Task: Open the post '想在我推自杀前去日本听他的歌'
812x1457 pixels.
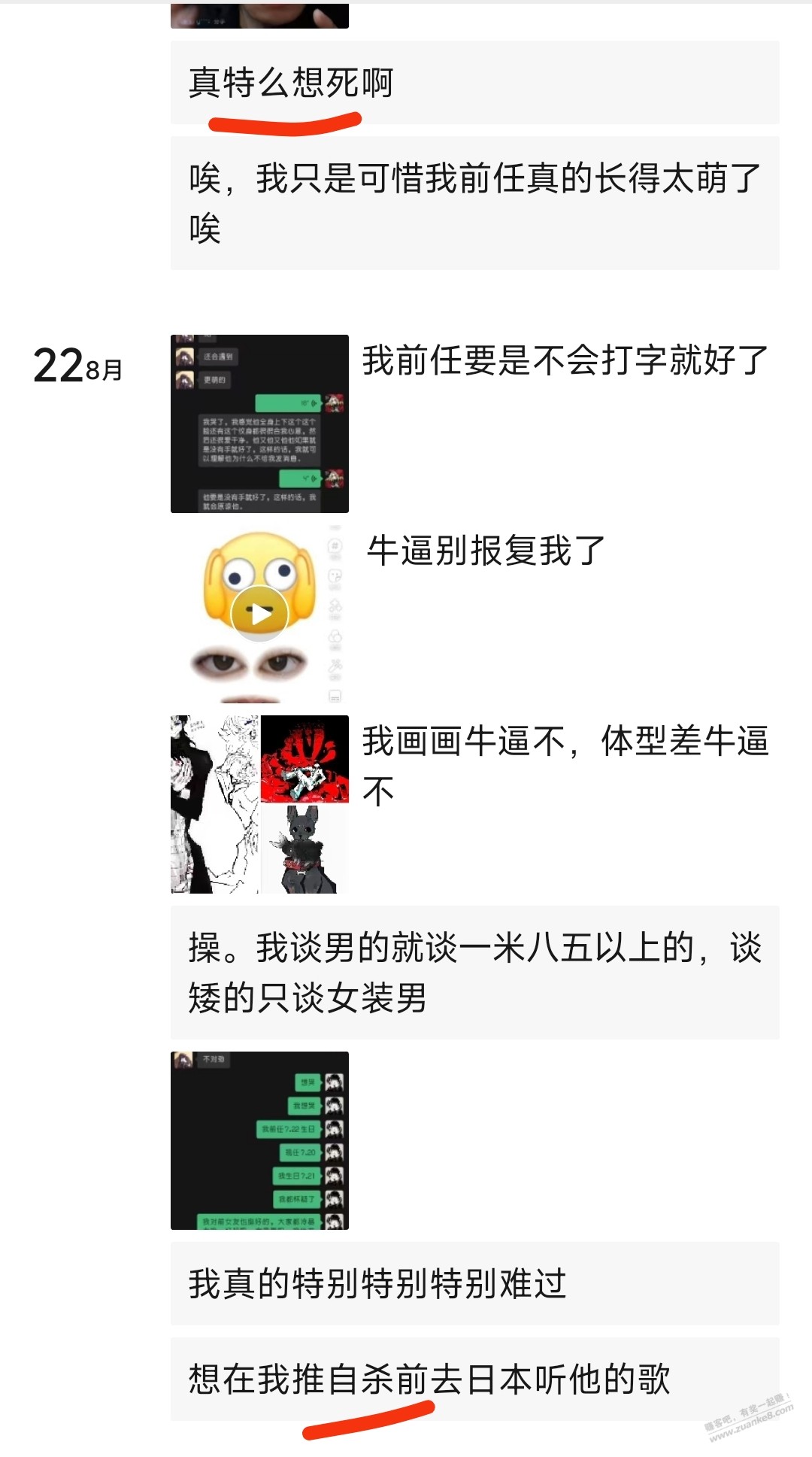Action: (474, 1380)
